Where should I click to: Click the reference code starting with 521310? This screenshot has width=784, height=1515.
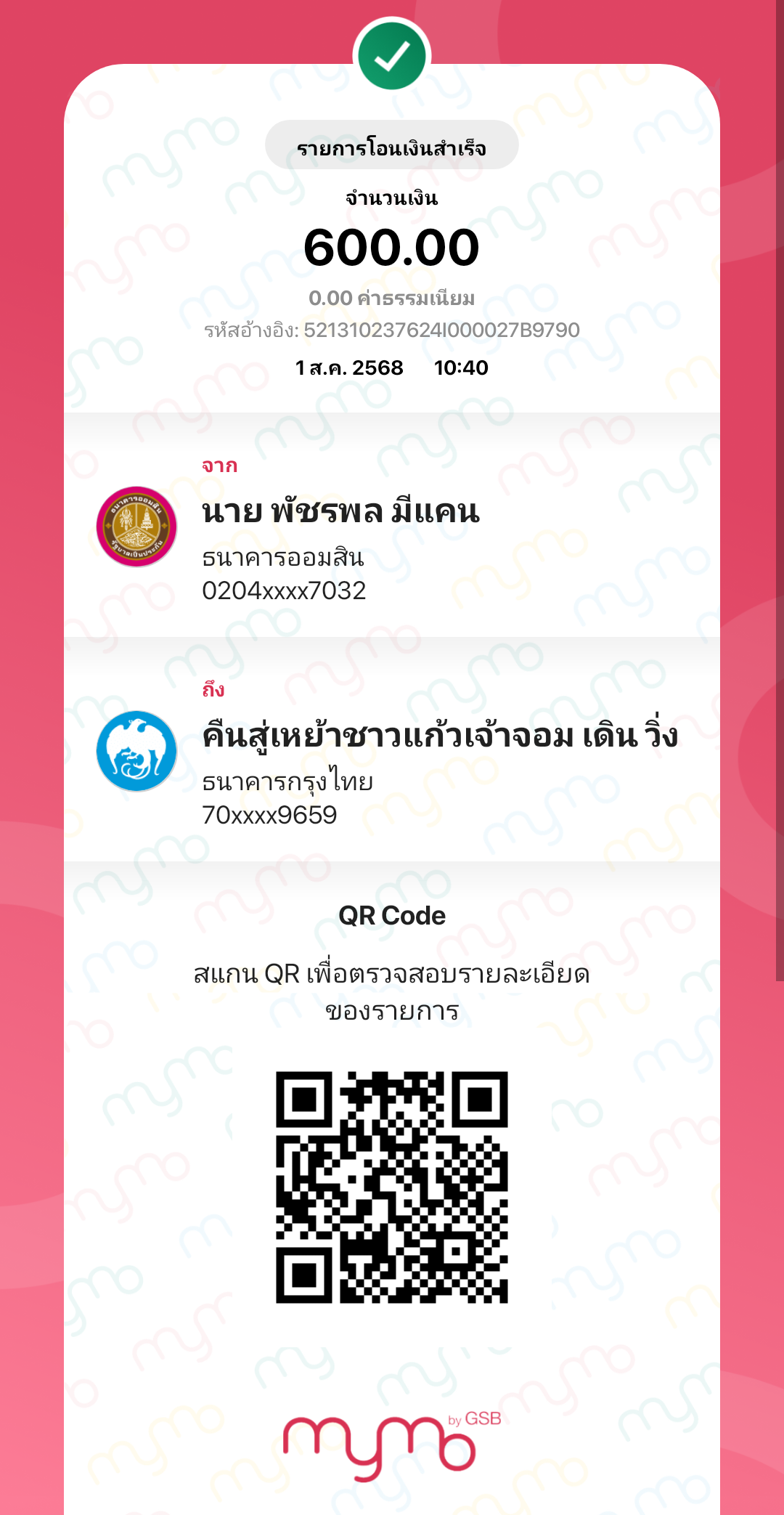tap(392, 330)
